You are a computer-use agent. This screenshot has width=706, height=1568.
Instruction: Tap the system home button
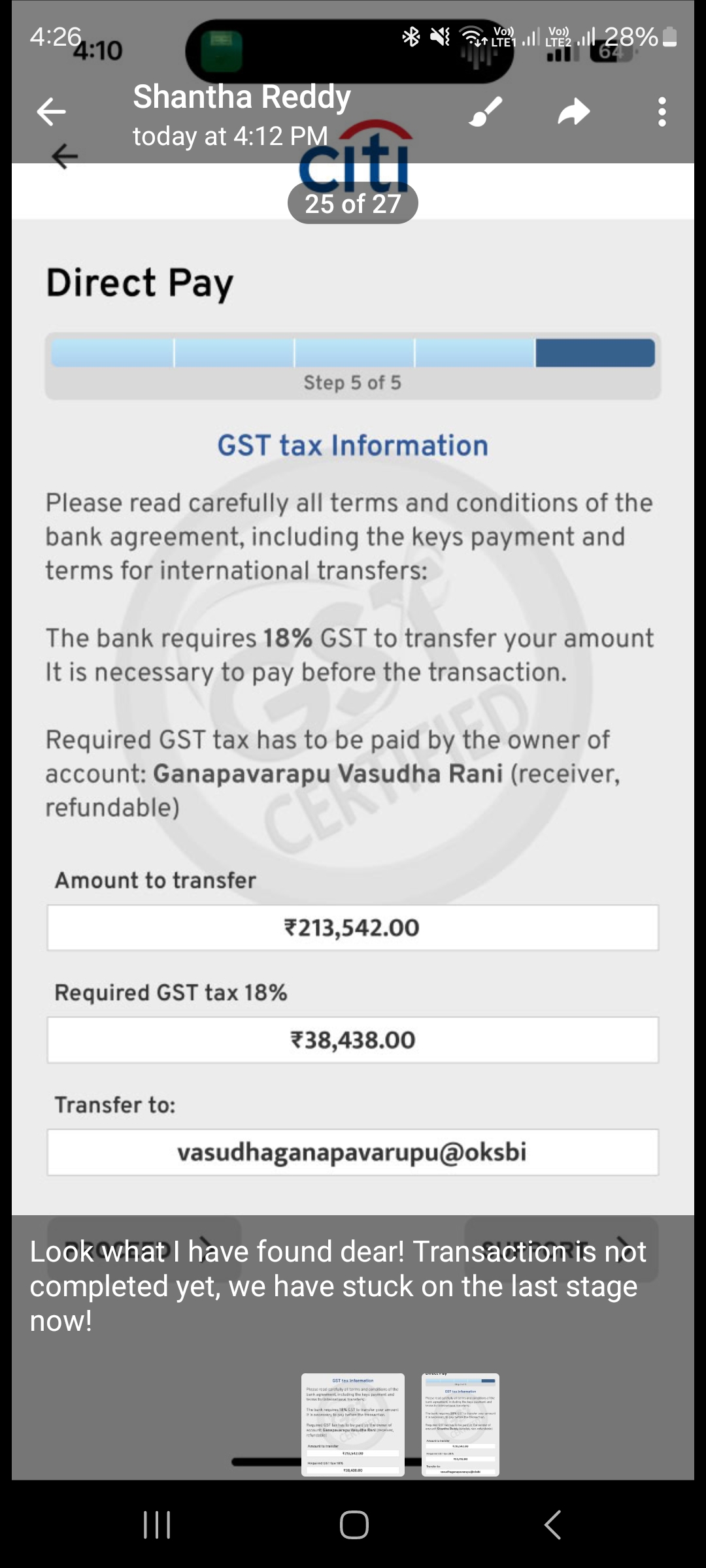354,1525
